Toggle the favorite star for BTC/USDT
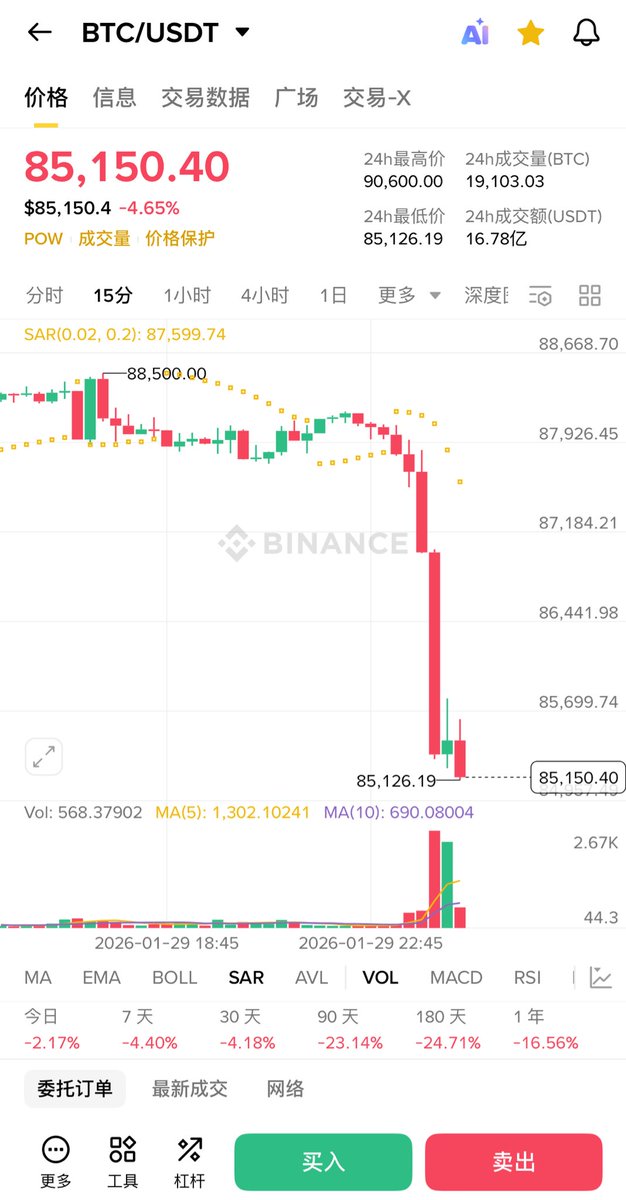The height and width of the screenshot is (1200, 626). (530, 33)
